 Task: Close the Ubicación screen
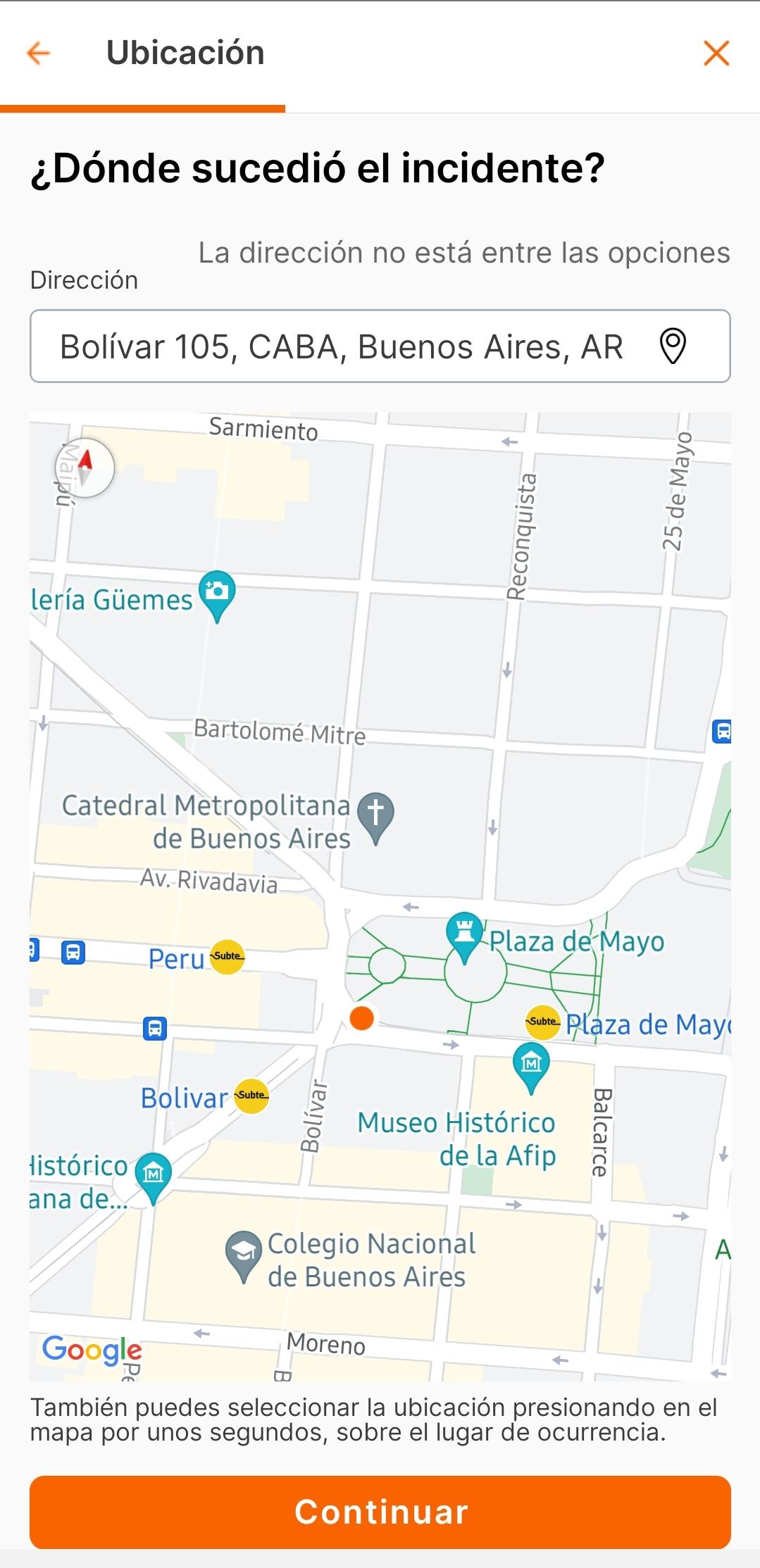pyautogui.click(x=716, y=53)
